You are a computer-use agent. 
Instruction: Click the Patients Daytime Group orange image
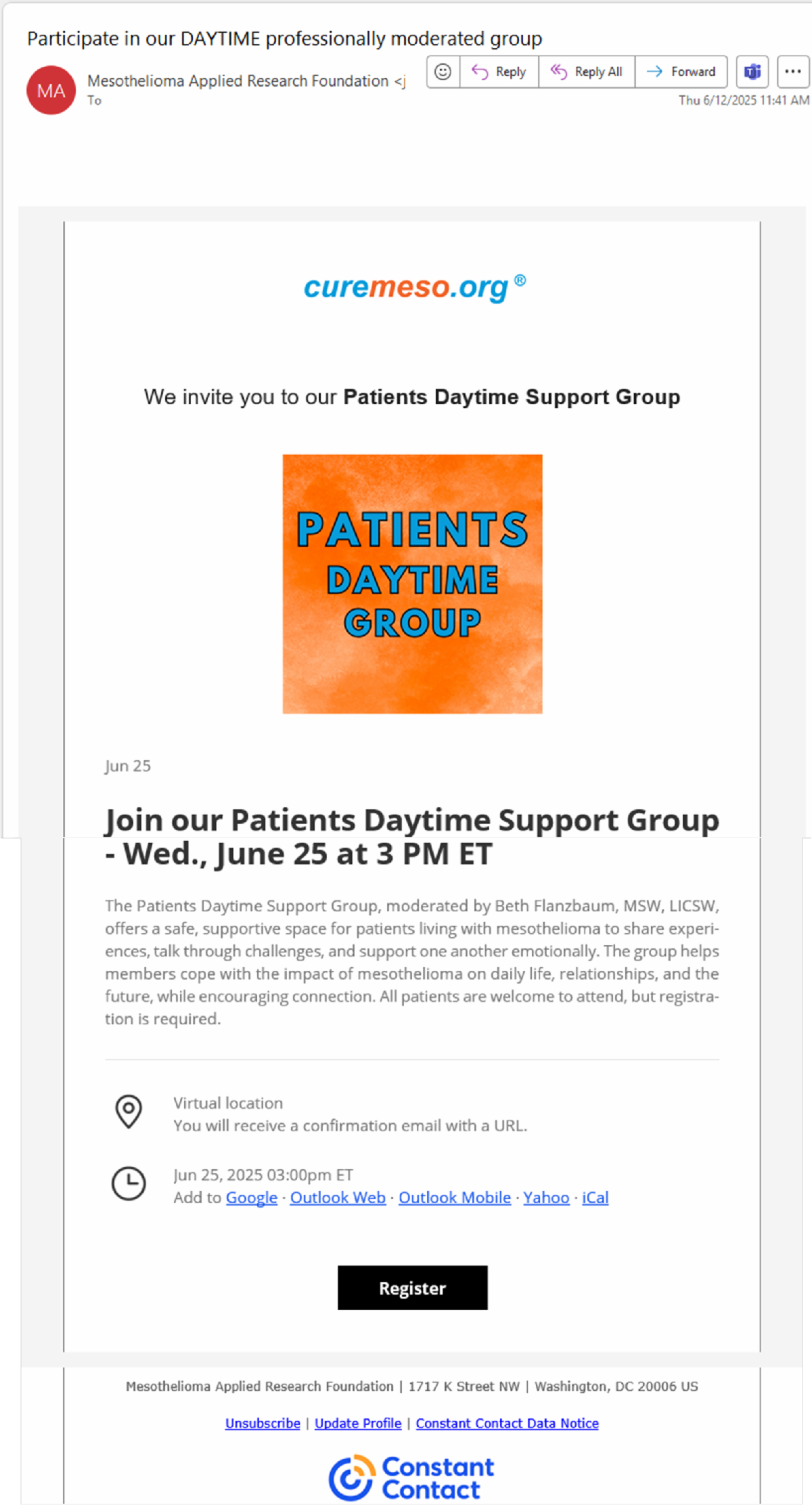(x=412, y=582)
